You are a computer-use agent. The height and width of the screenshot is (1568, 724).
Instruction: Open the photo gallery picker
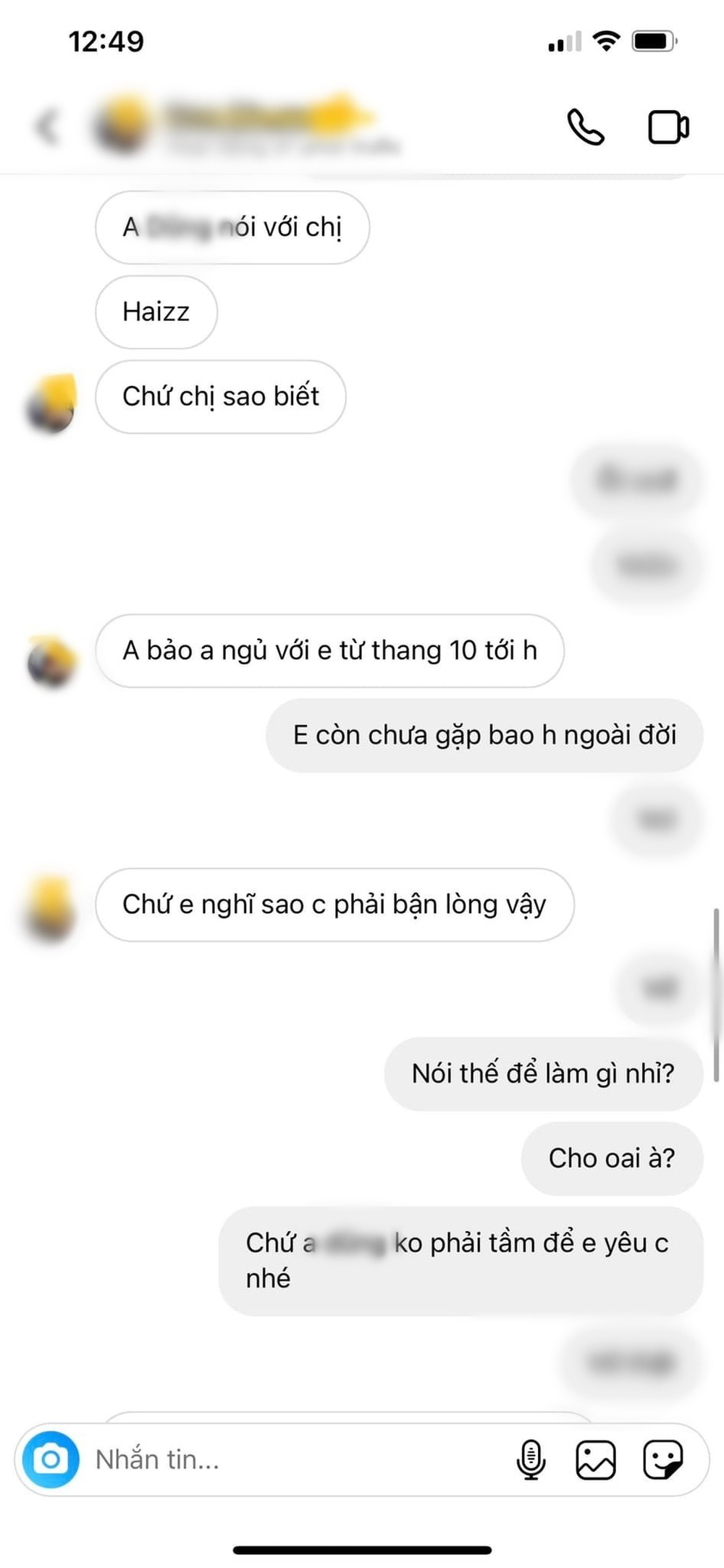tap(595, 1459)
